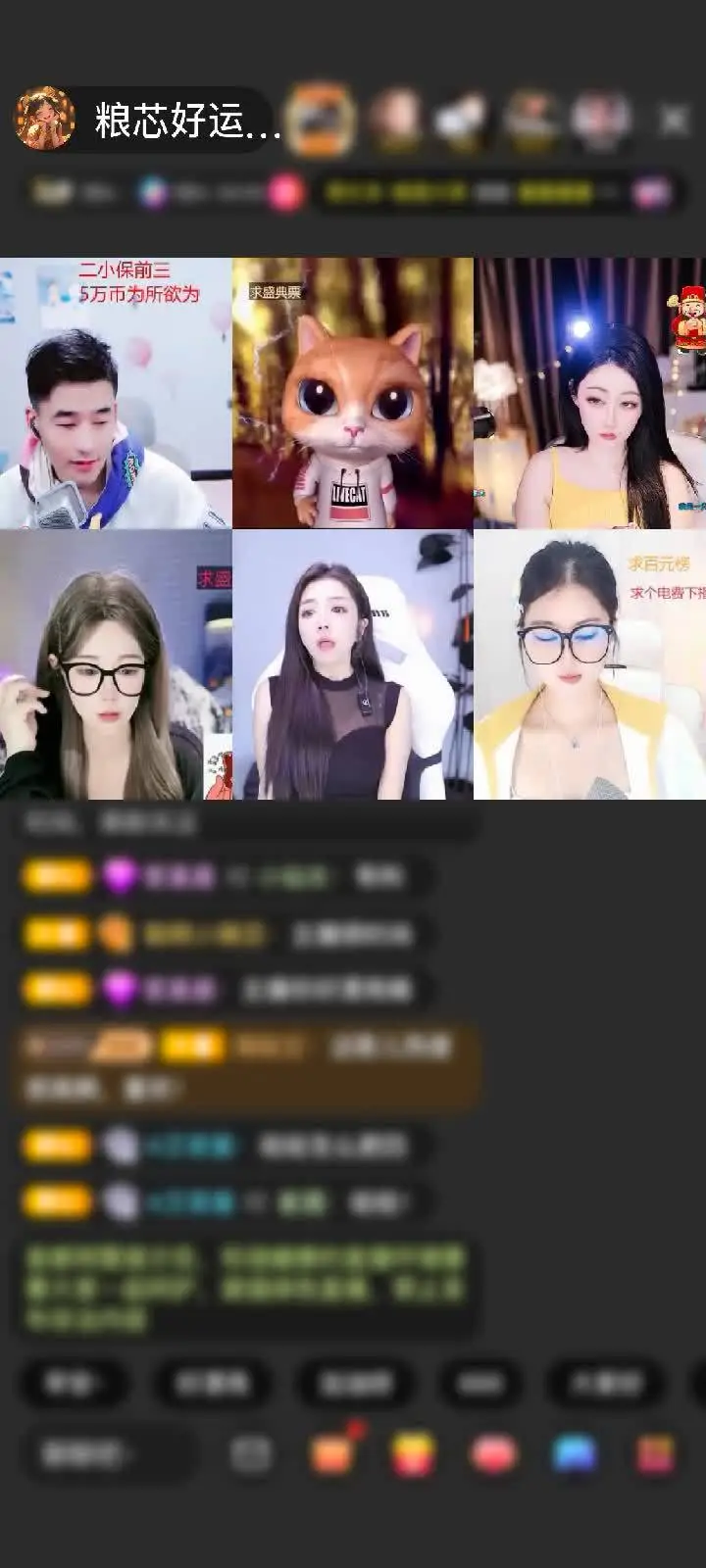Screen dimensions: 706x1568
Task: Open host profile 粮芯好运
Action: pos(147,121)
